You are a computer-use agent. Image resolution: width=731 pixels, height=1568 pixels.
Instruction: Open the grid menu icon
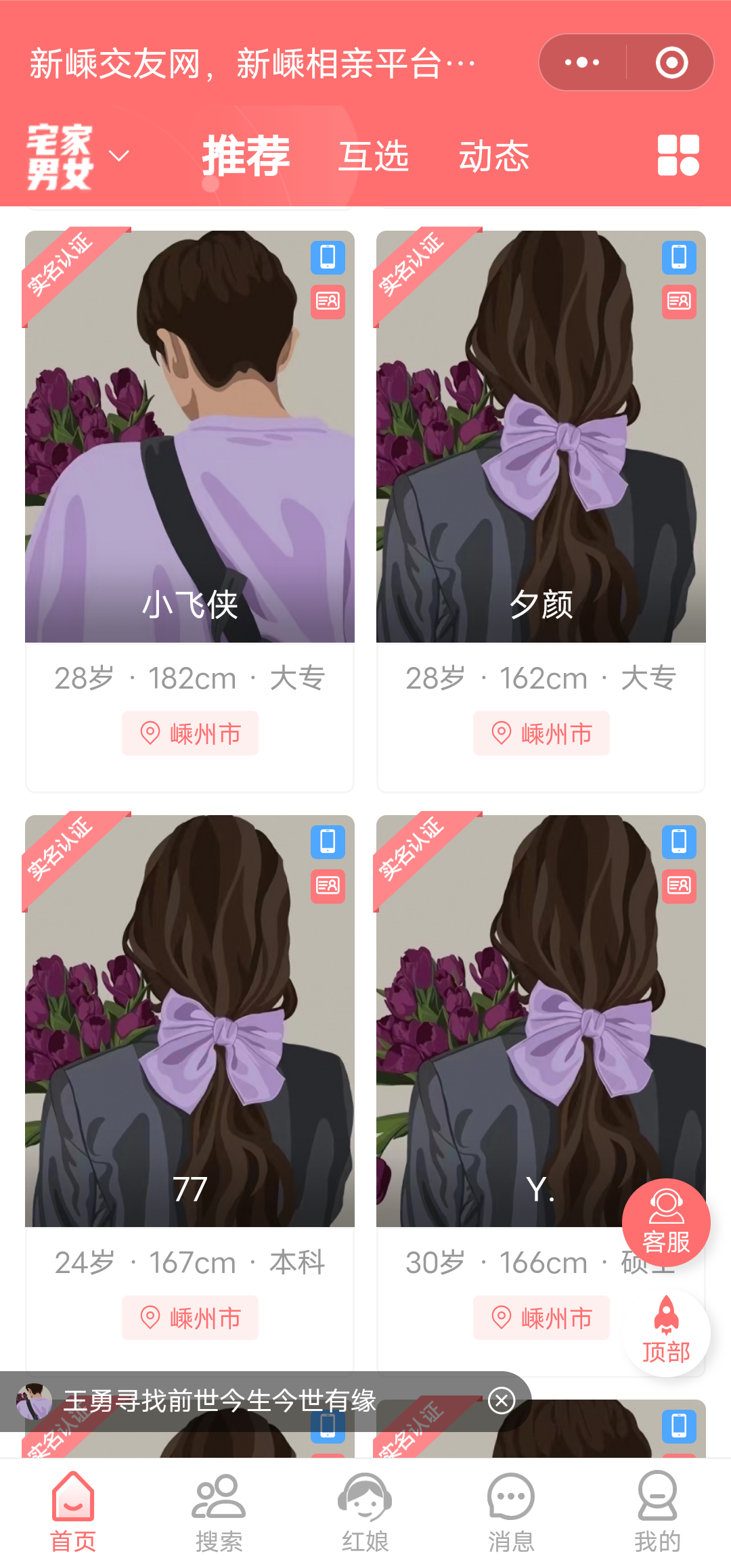[678, 156]
